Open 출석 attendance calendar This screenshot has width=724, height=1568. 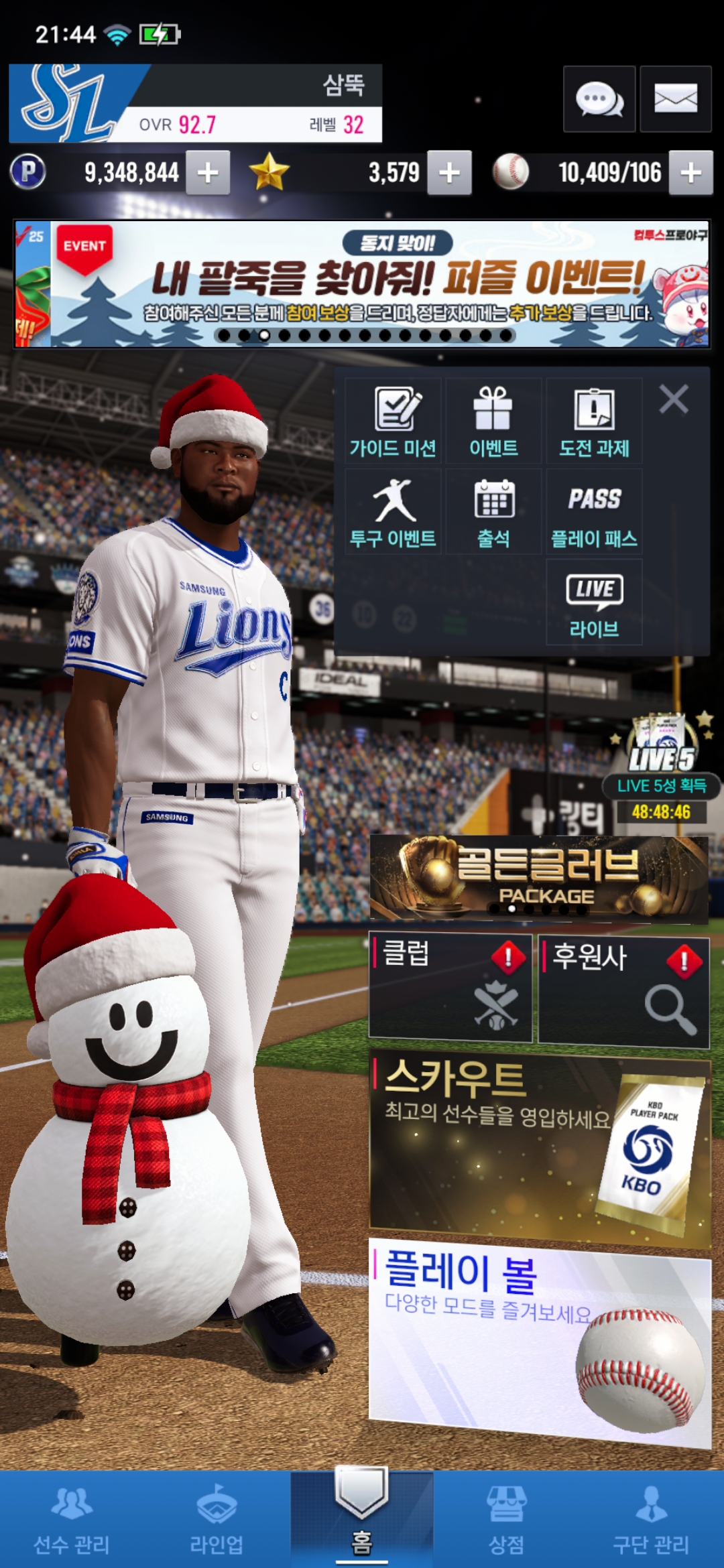click(493, 512)
